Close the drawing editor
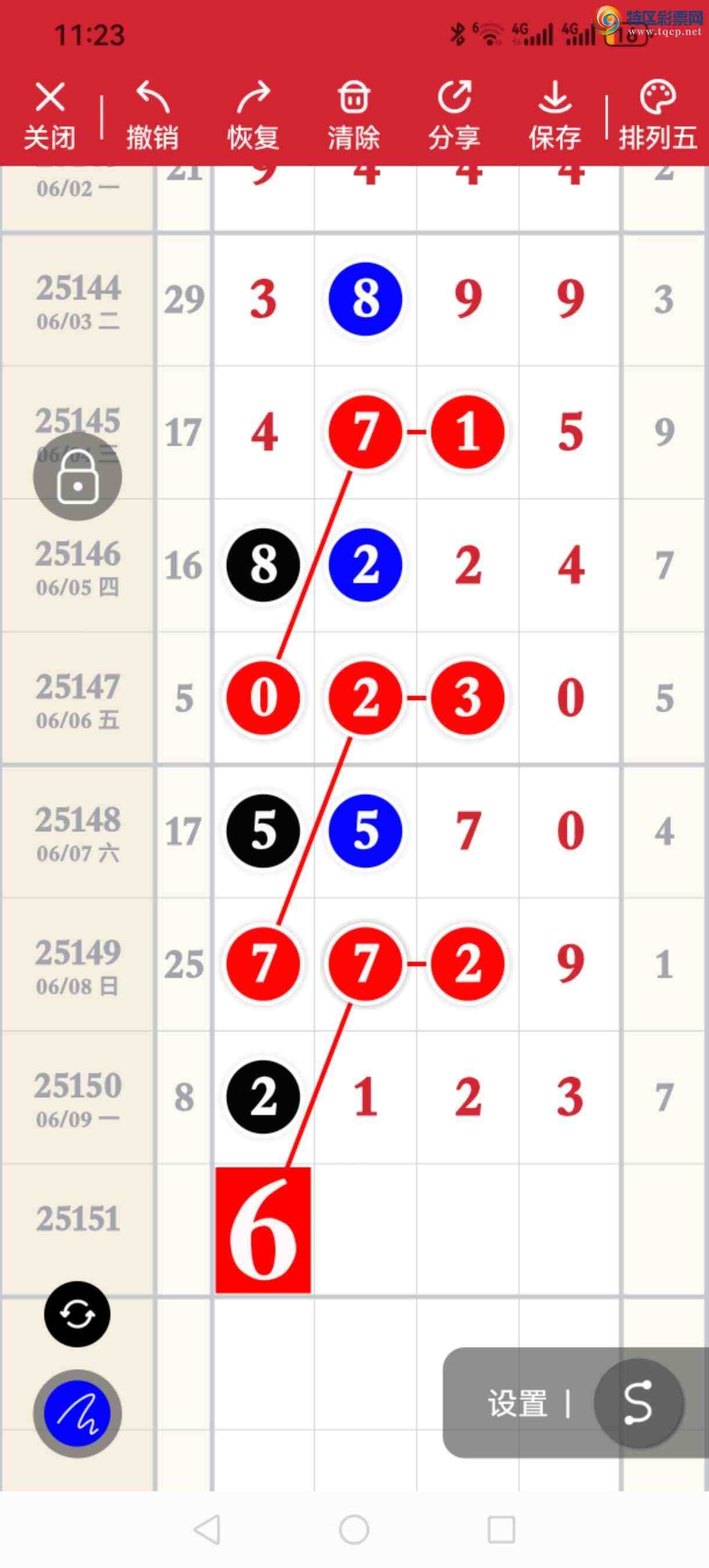Image resolution: width=709 pixels, height=1568 pixels. (x=50, y=114)
